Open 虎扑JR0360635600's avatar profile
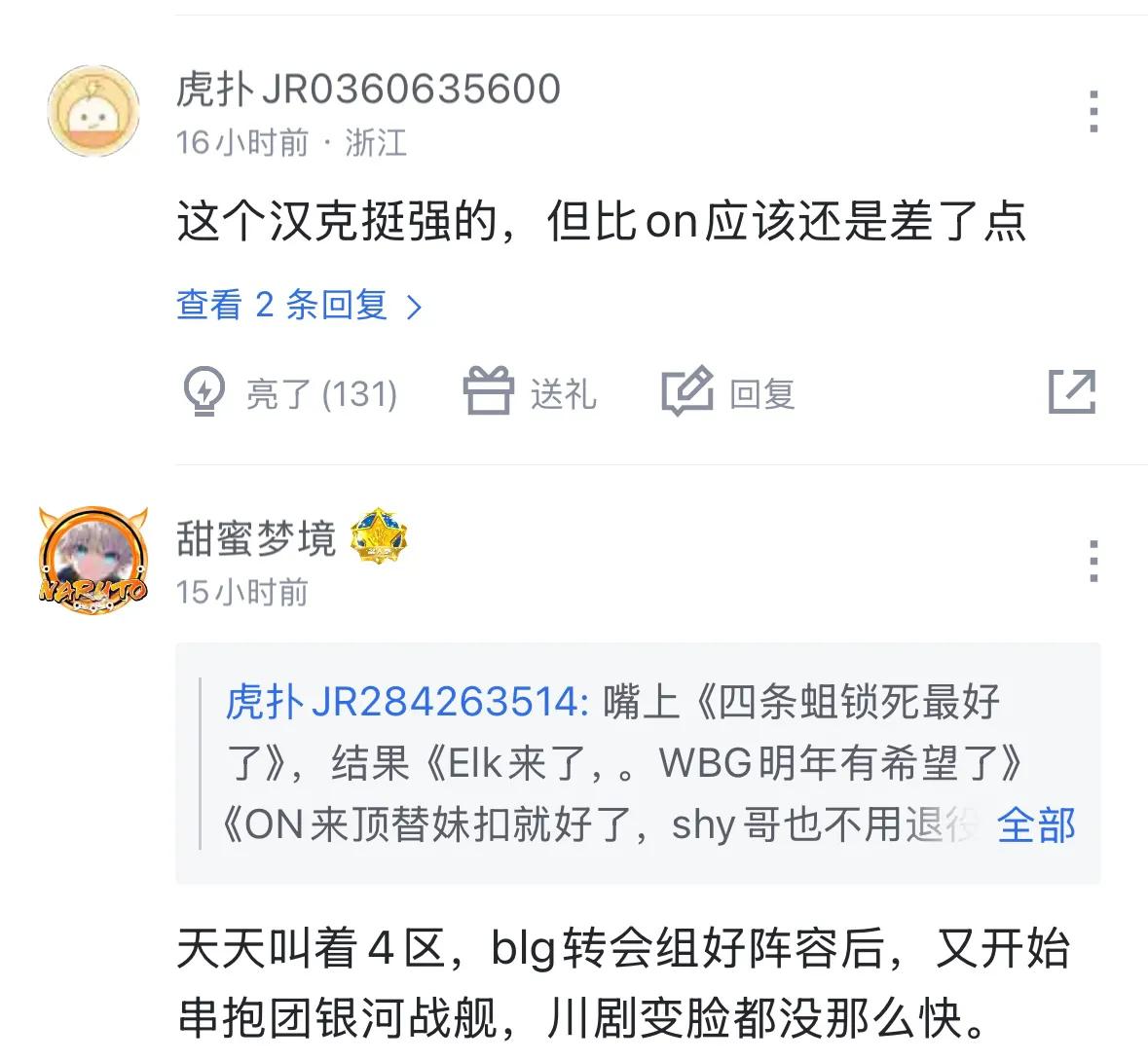 coord(94,111)
